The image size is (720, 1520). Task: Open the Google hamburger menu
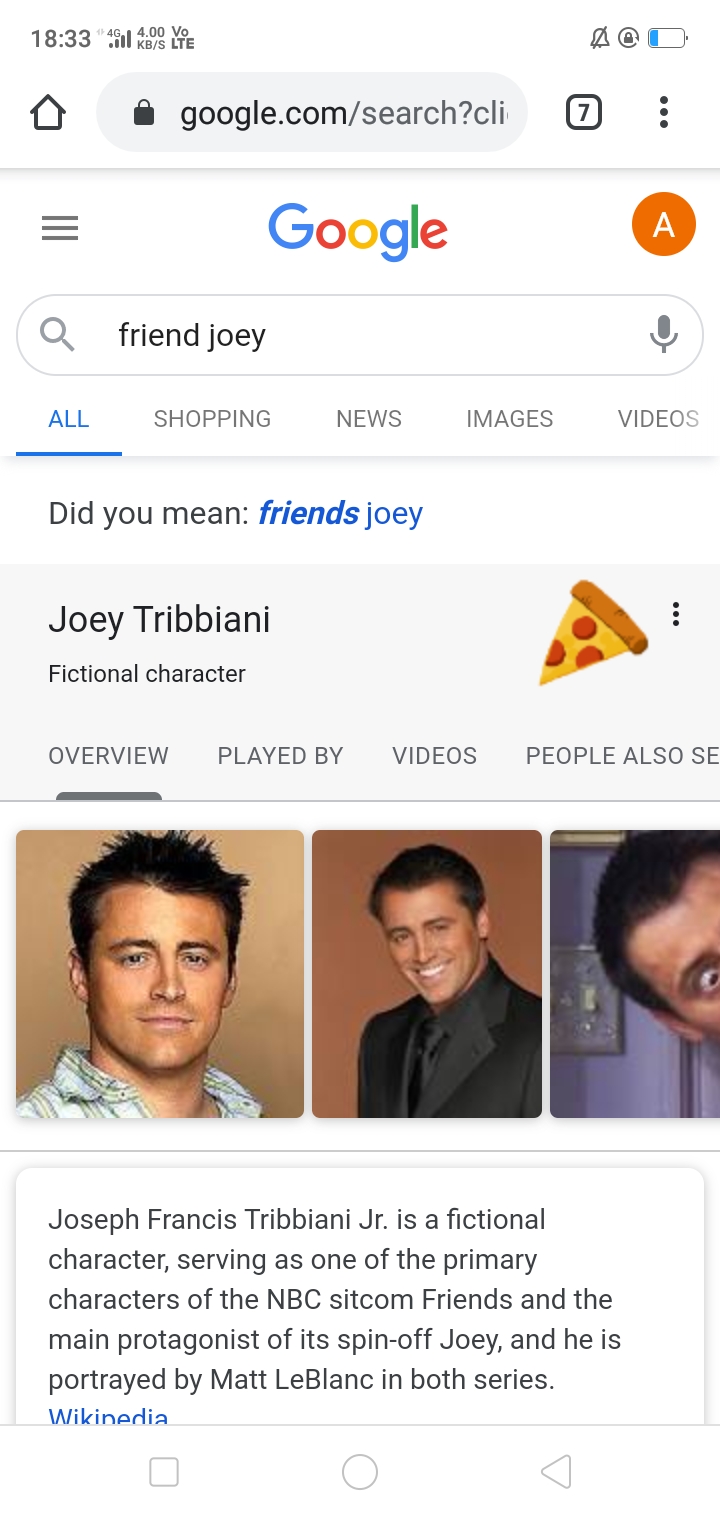60,229
